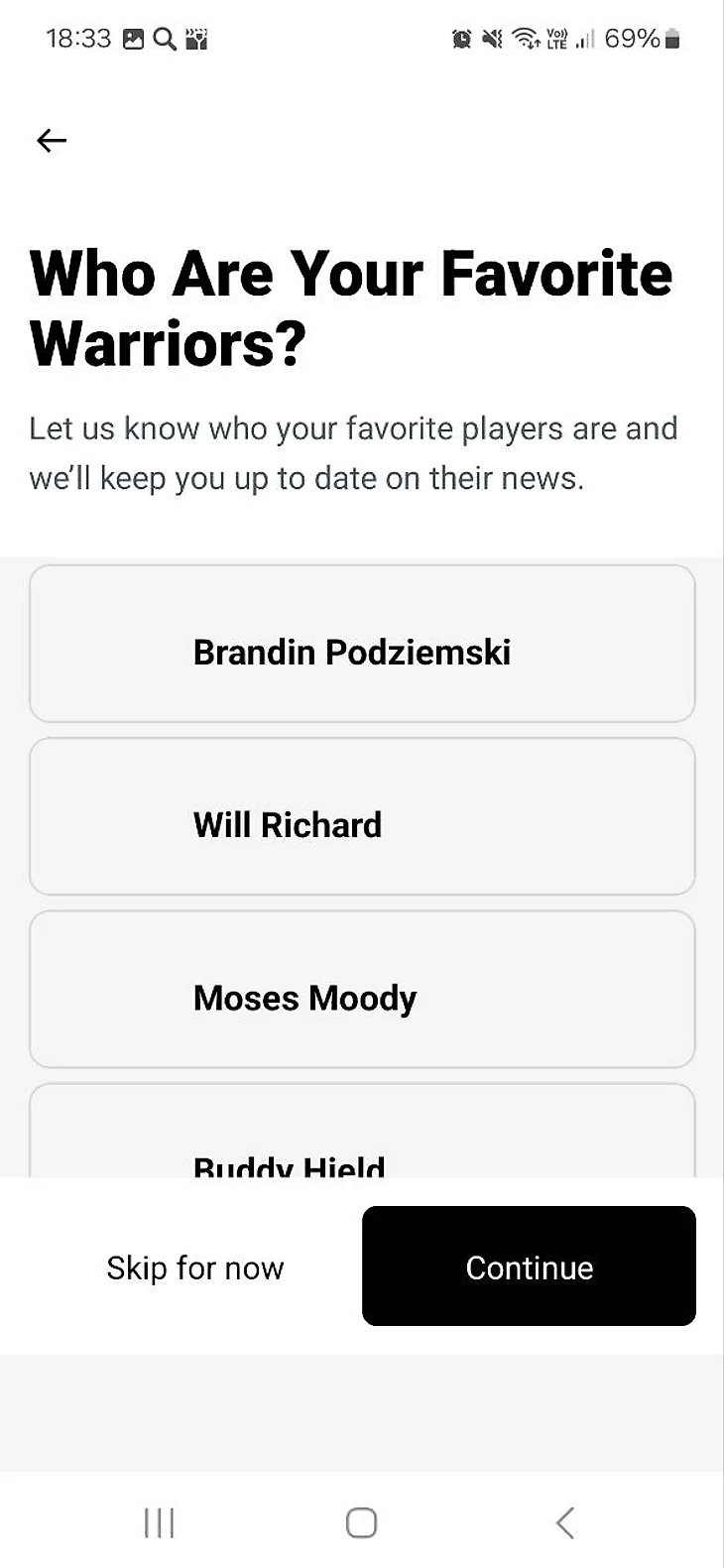Choose Will Richard as favorite player
This screenshot has width=724, height=1568.
tap(362, 816)
